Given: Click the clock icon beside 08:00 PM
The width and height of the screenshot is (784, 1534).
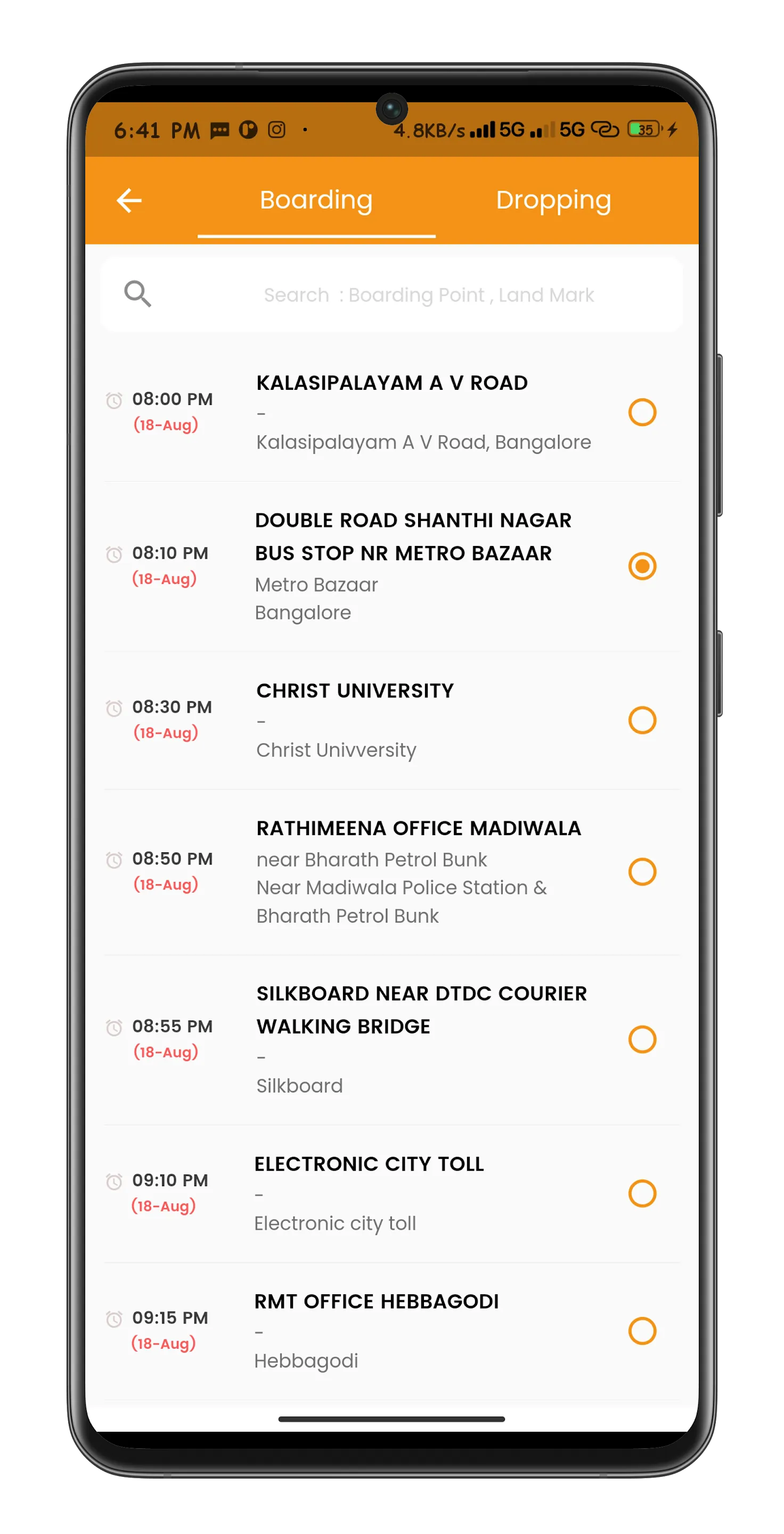Looking at the screenshot, I should point(113,401).
